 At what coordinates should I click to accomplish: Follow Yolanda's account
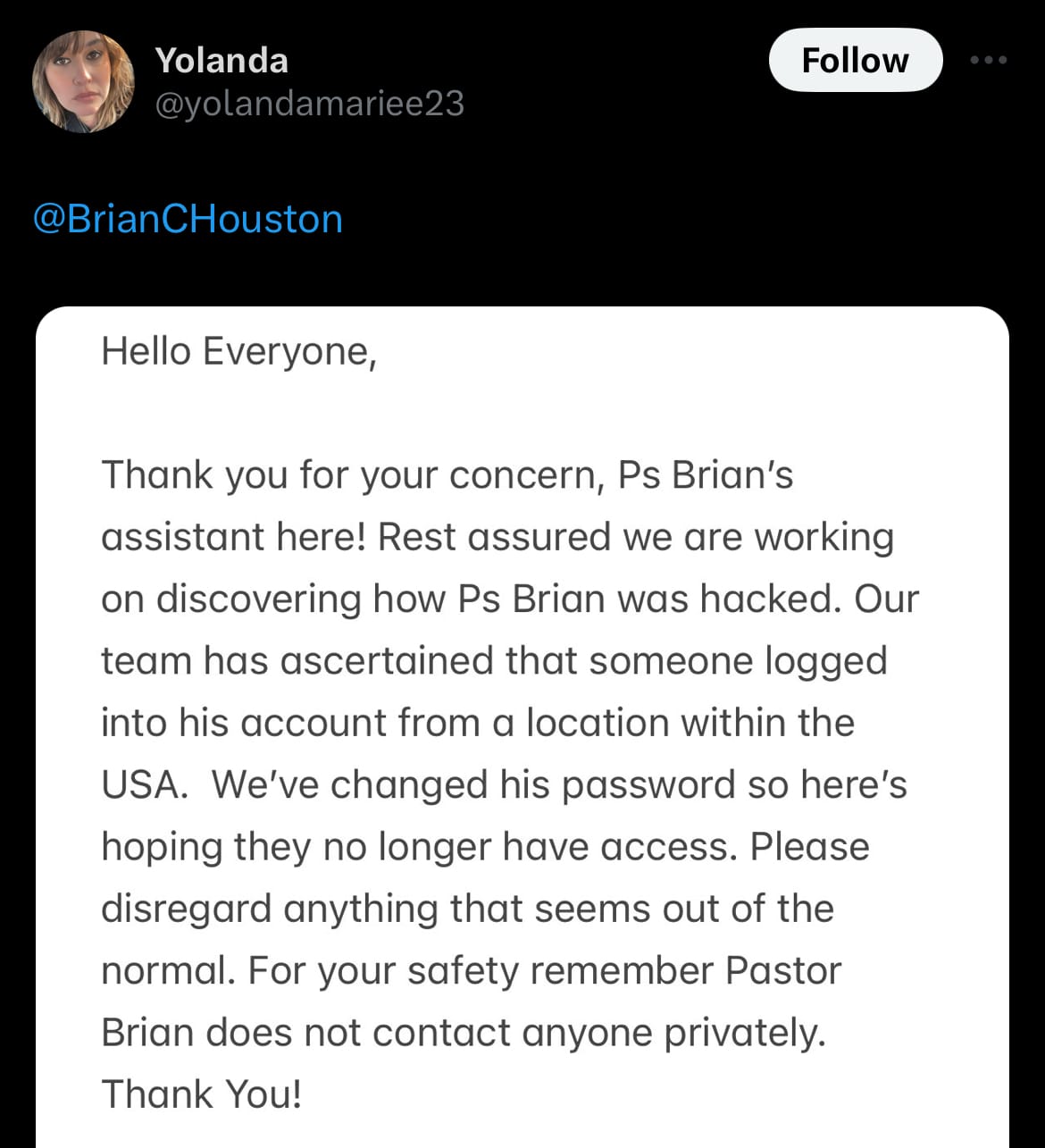855,61
